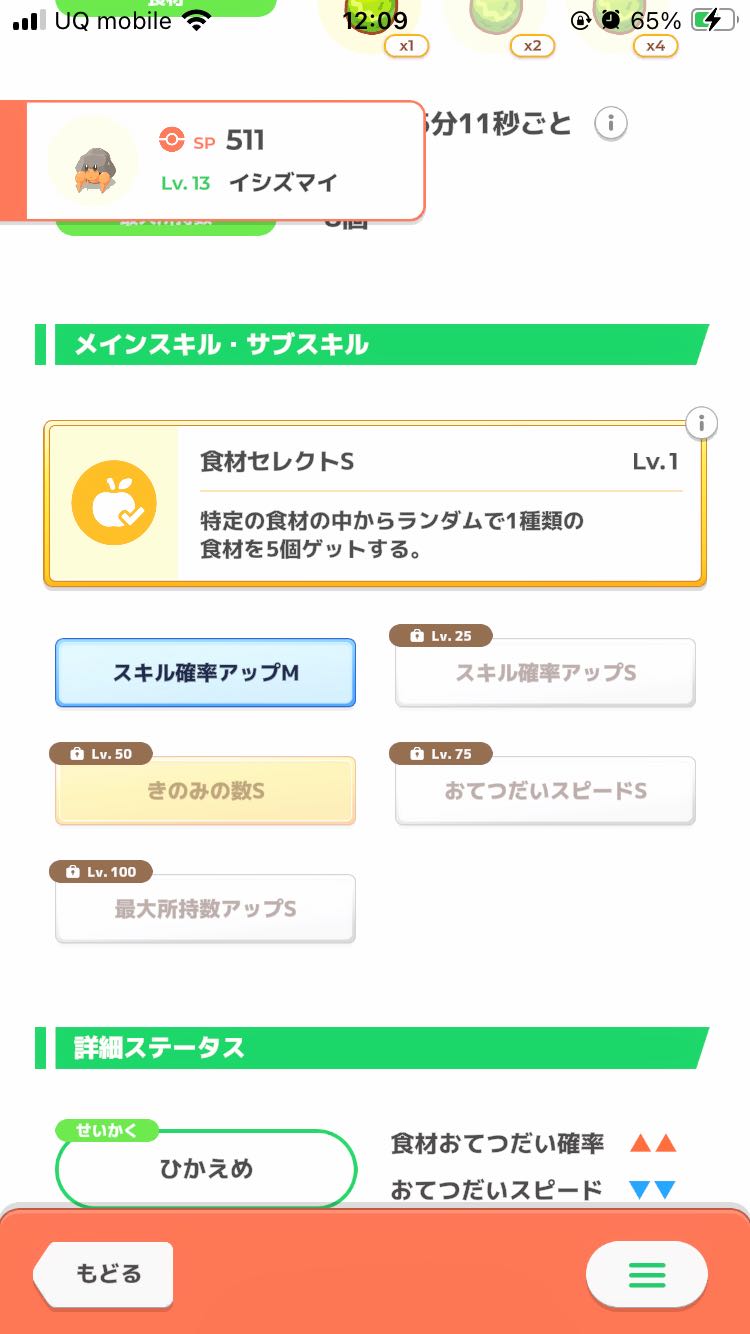This screenshot has height=1334, width=750.
Task: Open the green hamburger menu
Action: 646,1274
